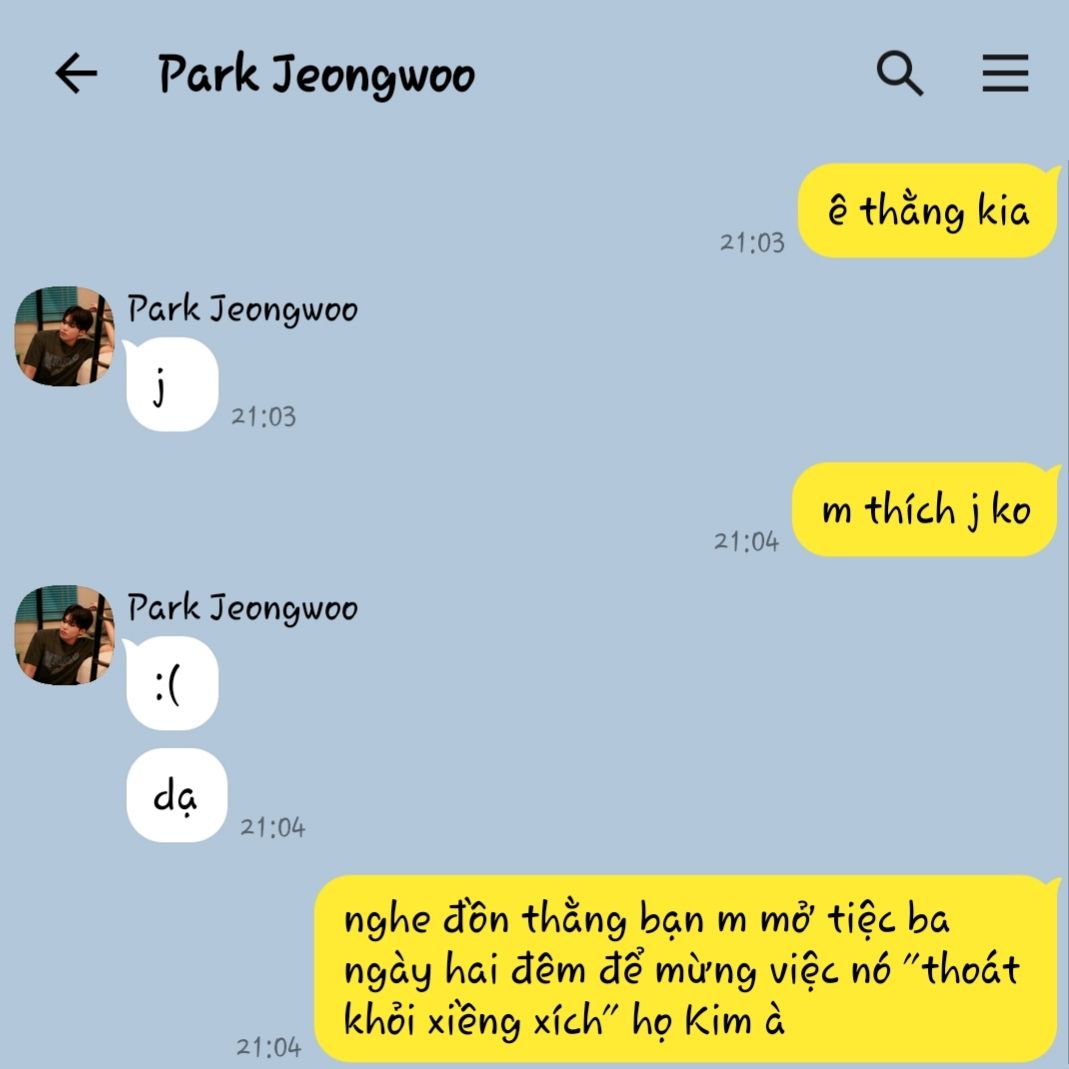Screen dimensions: 1069x1069
Task: Go back from Park Jeongwoo chat
Action: click(75, 74)
